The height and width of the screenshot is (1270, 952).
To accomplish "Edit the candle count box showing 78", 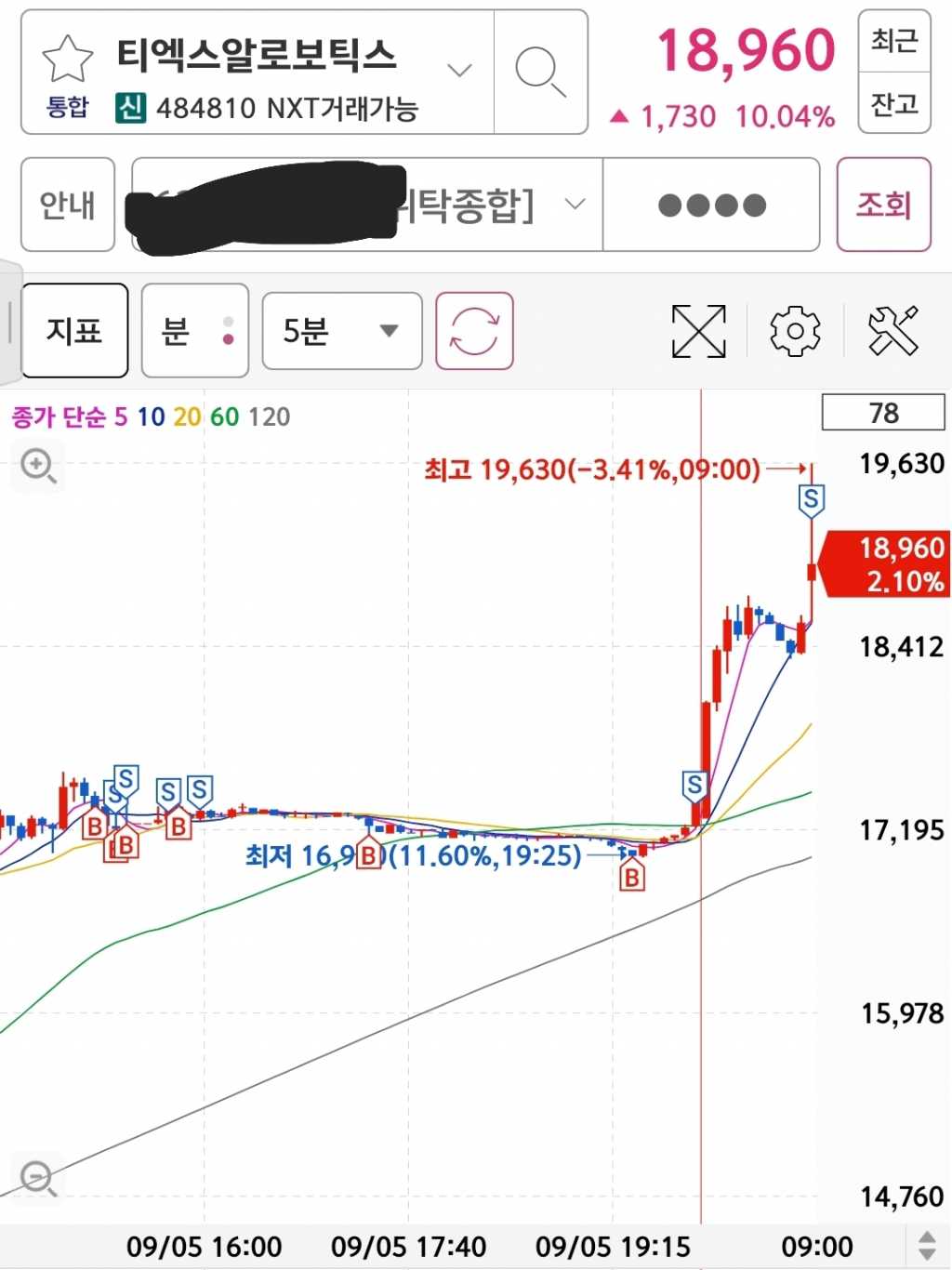I will point(882,413).
